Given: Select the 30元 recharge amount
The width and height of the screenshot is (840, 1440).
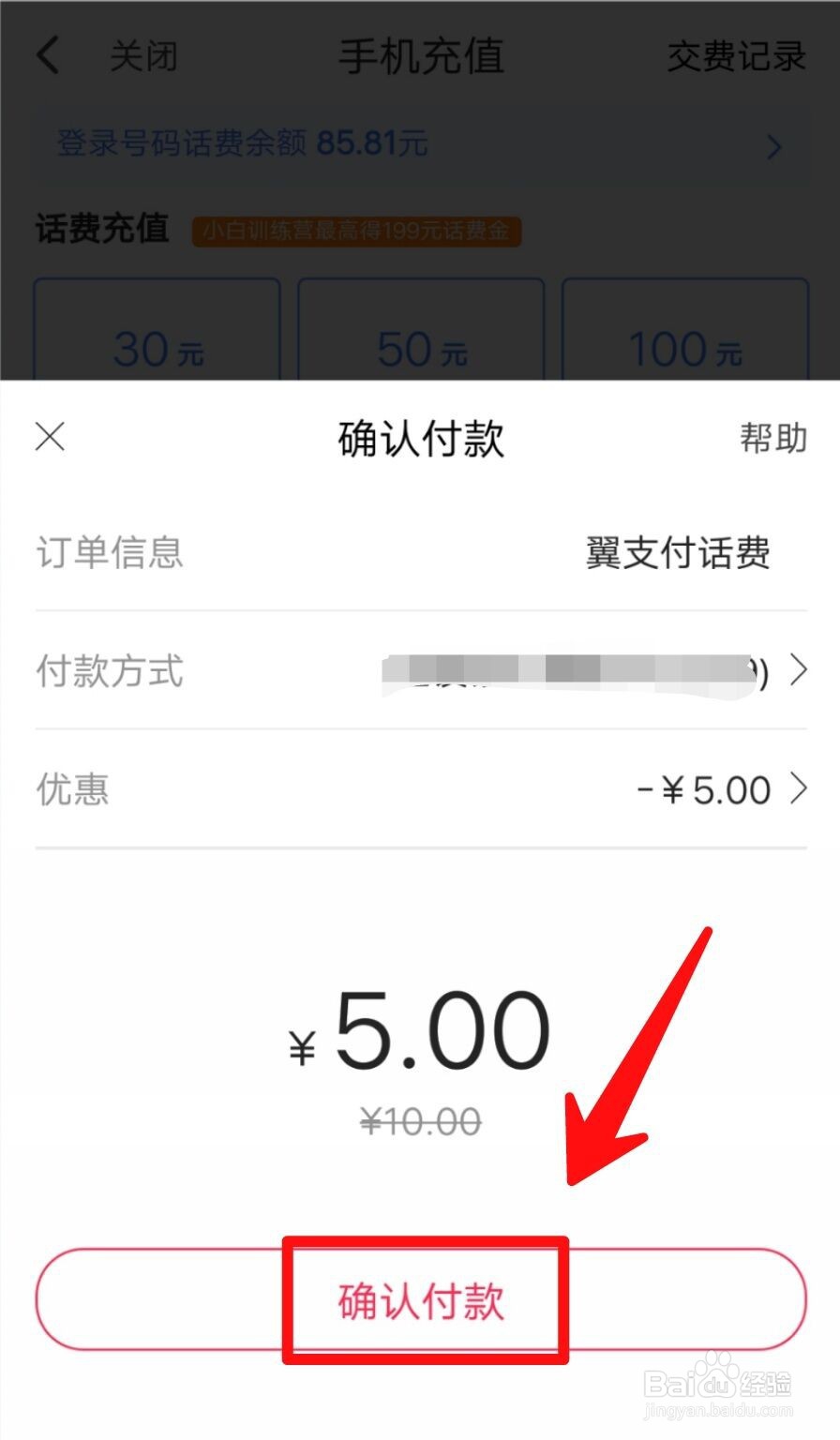Looking at the screenshot, I should coord(157,349).
